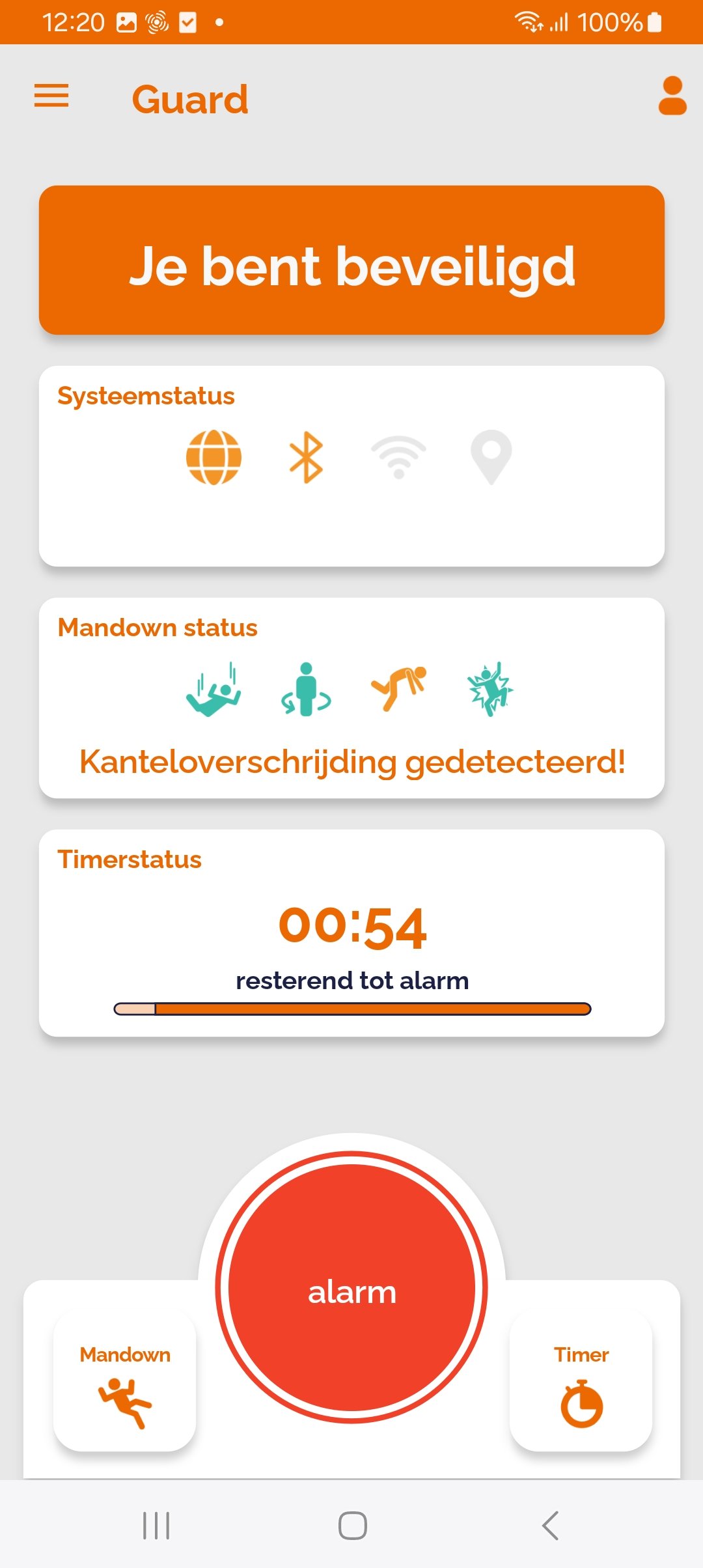Go back with the system back button

pos(550,1525)
